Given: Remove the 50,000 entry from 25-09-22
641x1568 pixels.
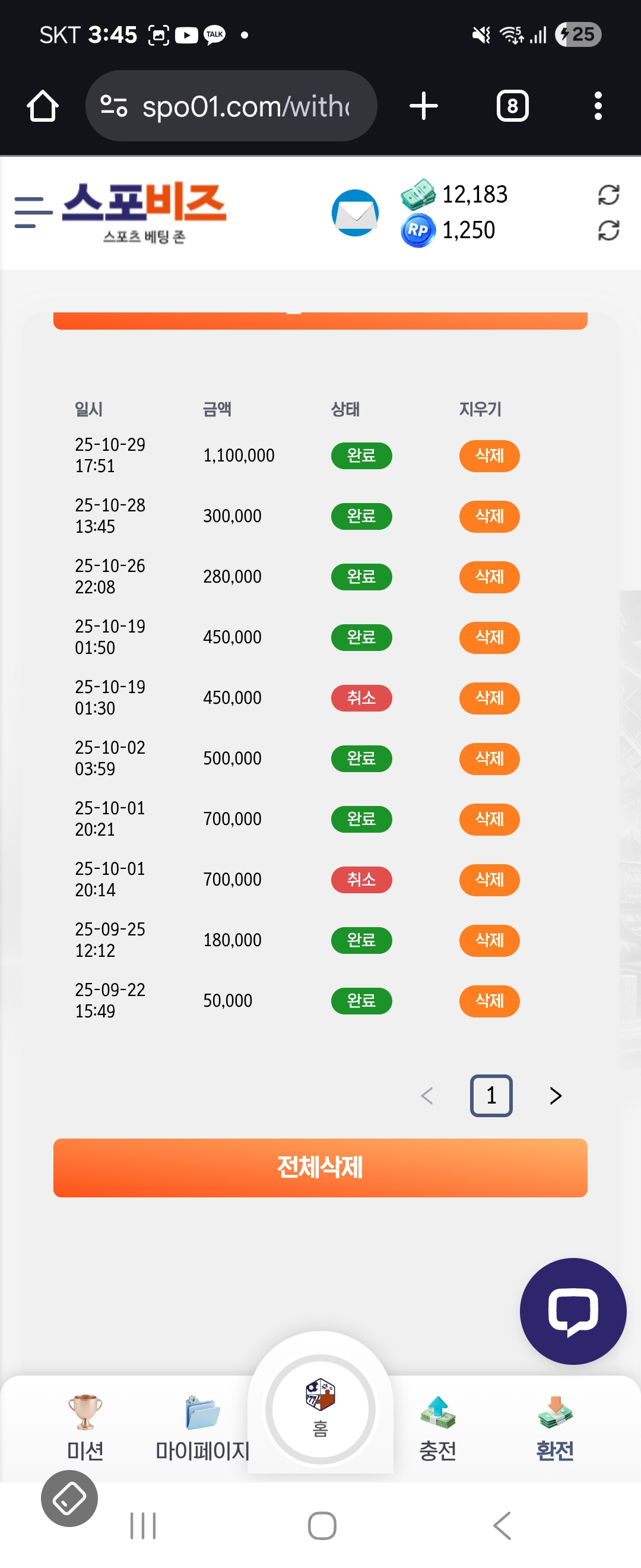Looking at the screenshot, I should 489,1001.
